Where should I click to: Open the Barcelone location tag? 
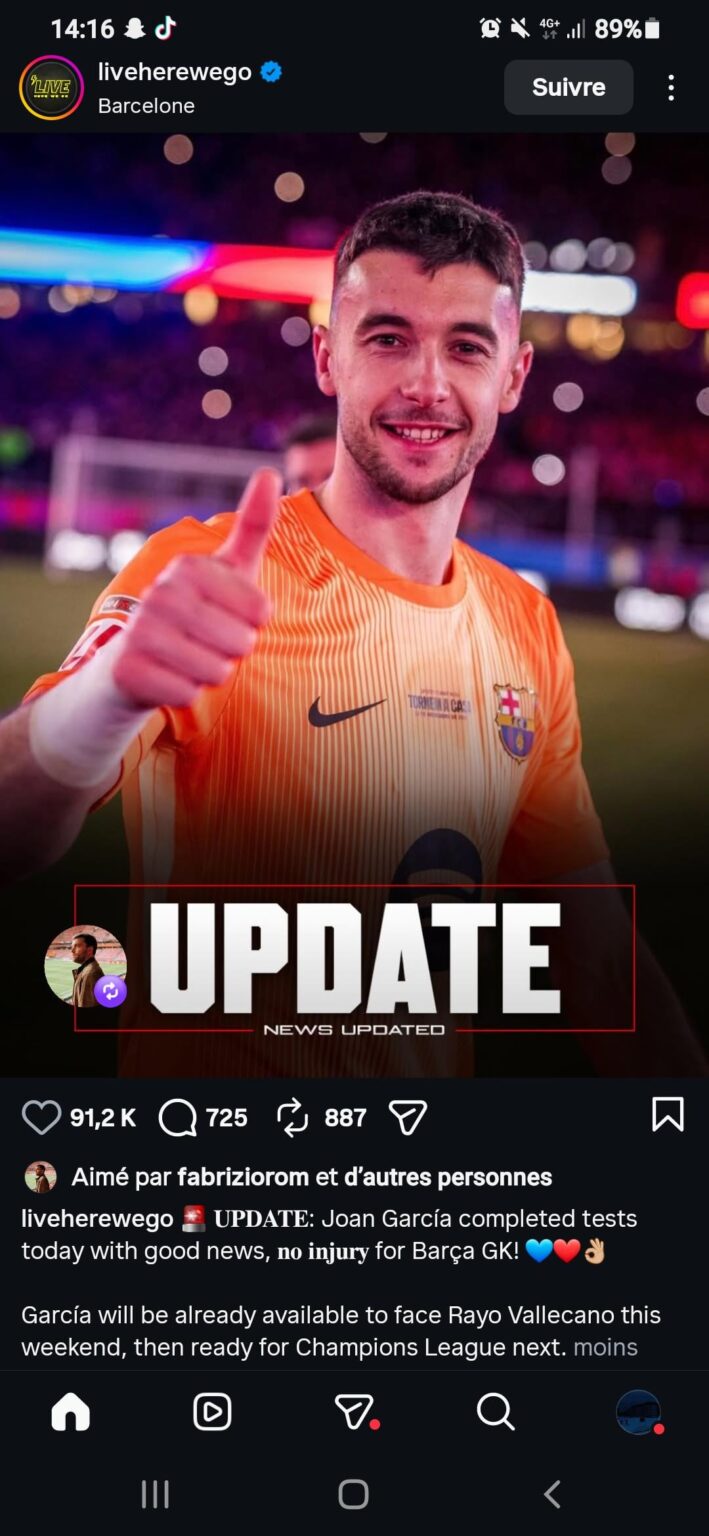click(146, 106)
